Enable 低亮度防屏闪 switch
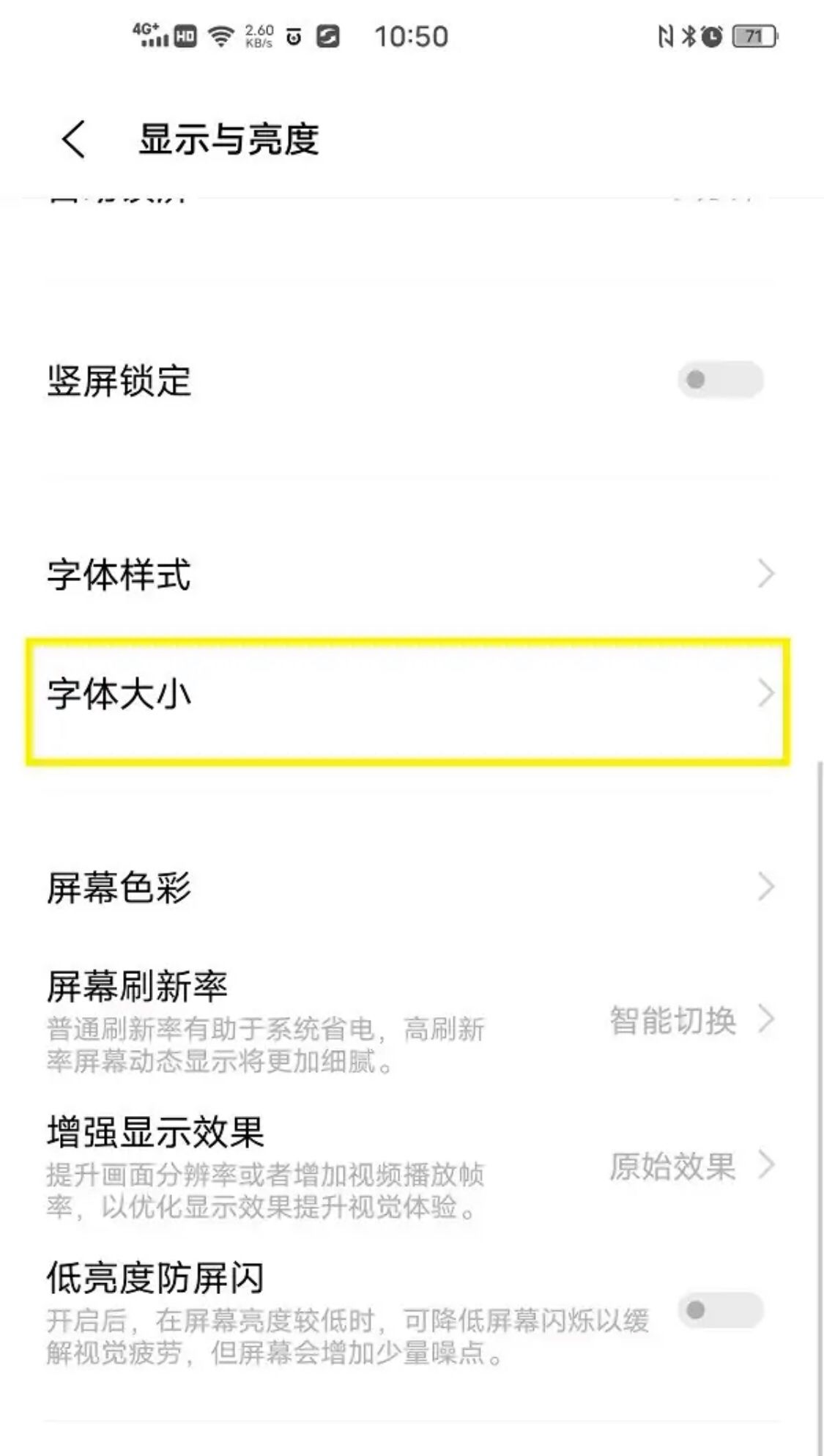824x1456 pixels. click(720, 1310)
